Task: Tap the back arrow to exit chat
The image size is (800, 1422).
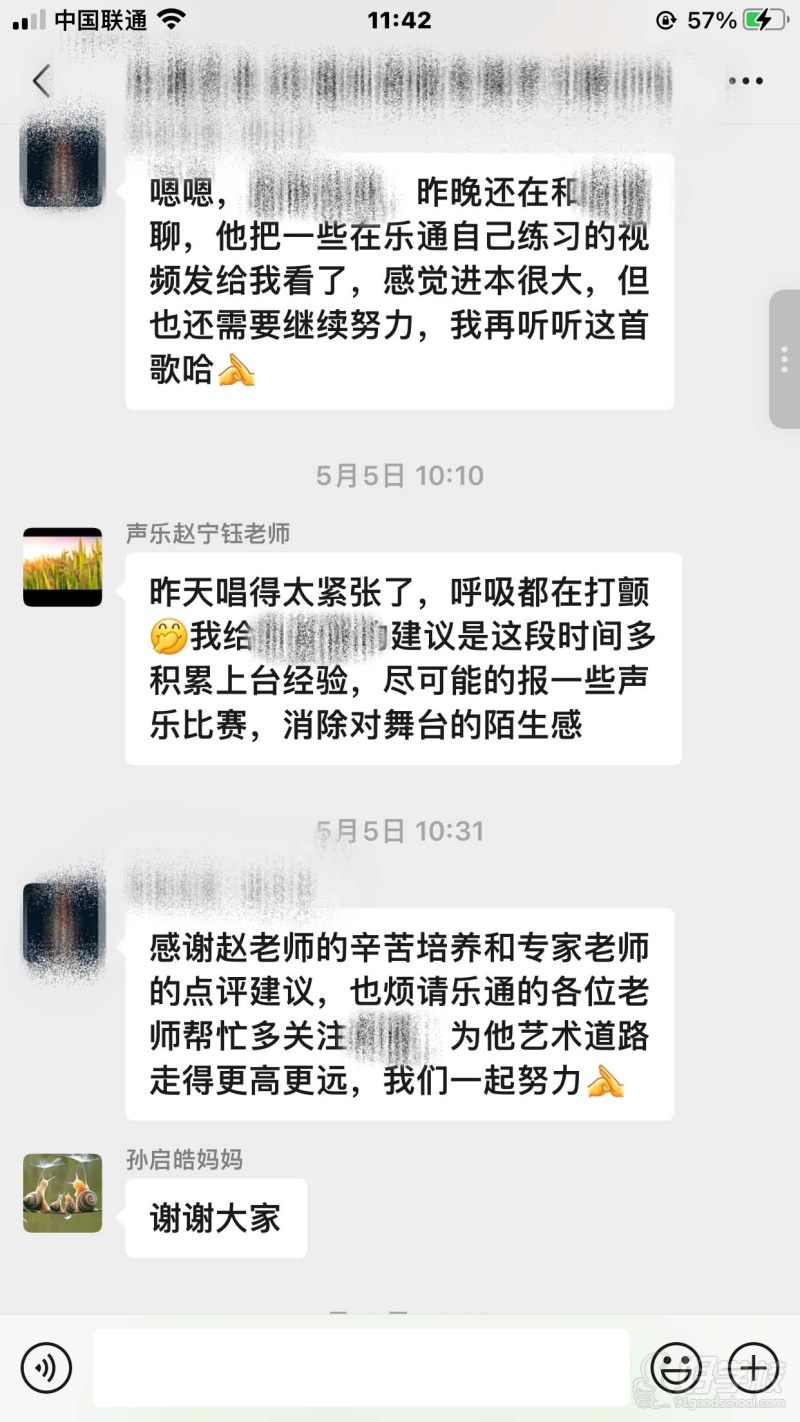Action: click(40, 80)
